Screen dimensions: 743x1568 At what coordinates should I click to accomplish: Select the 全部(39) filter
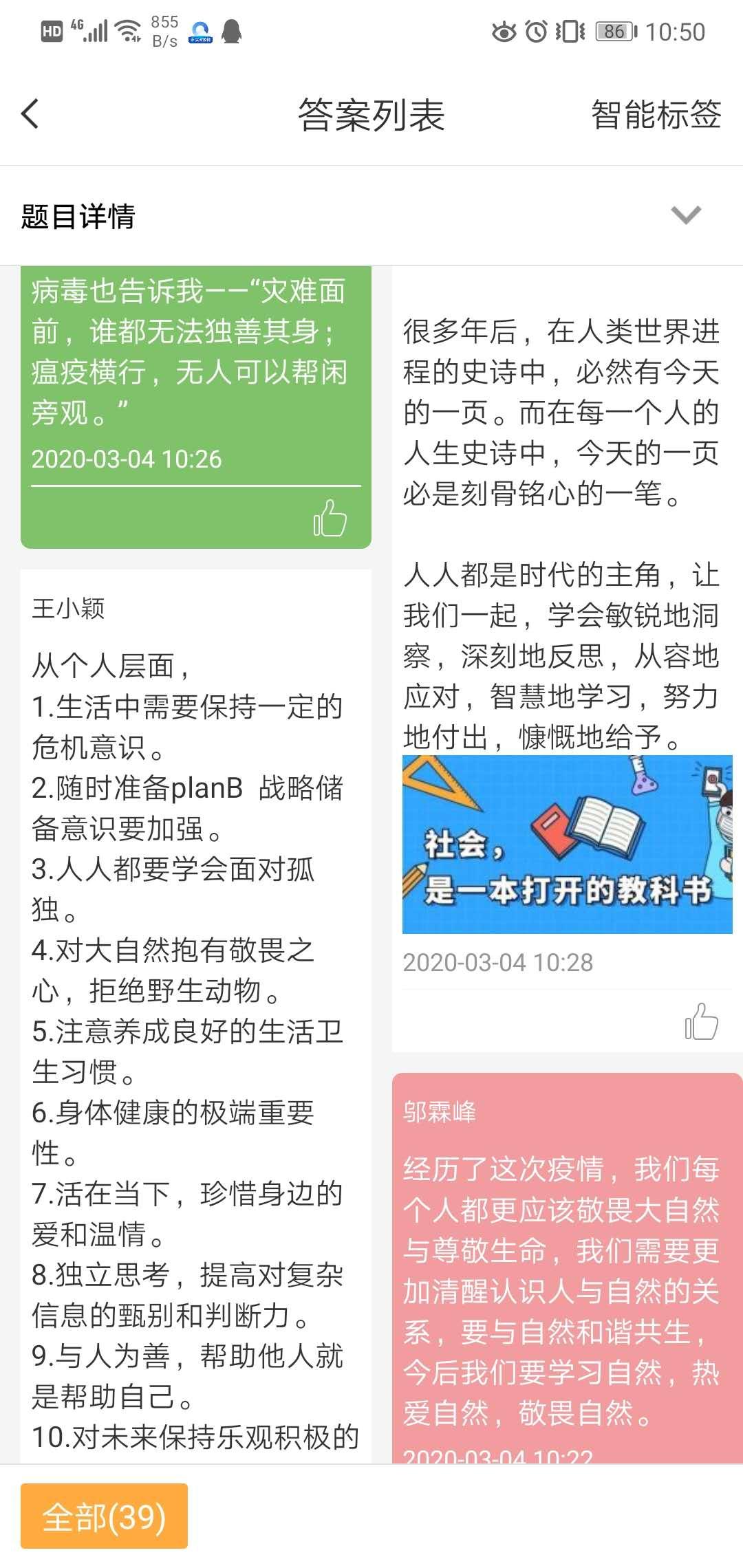[104, 1516]
